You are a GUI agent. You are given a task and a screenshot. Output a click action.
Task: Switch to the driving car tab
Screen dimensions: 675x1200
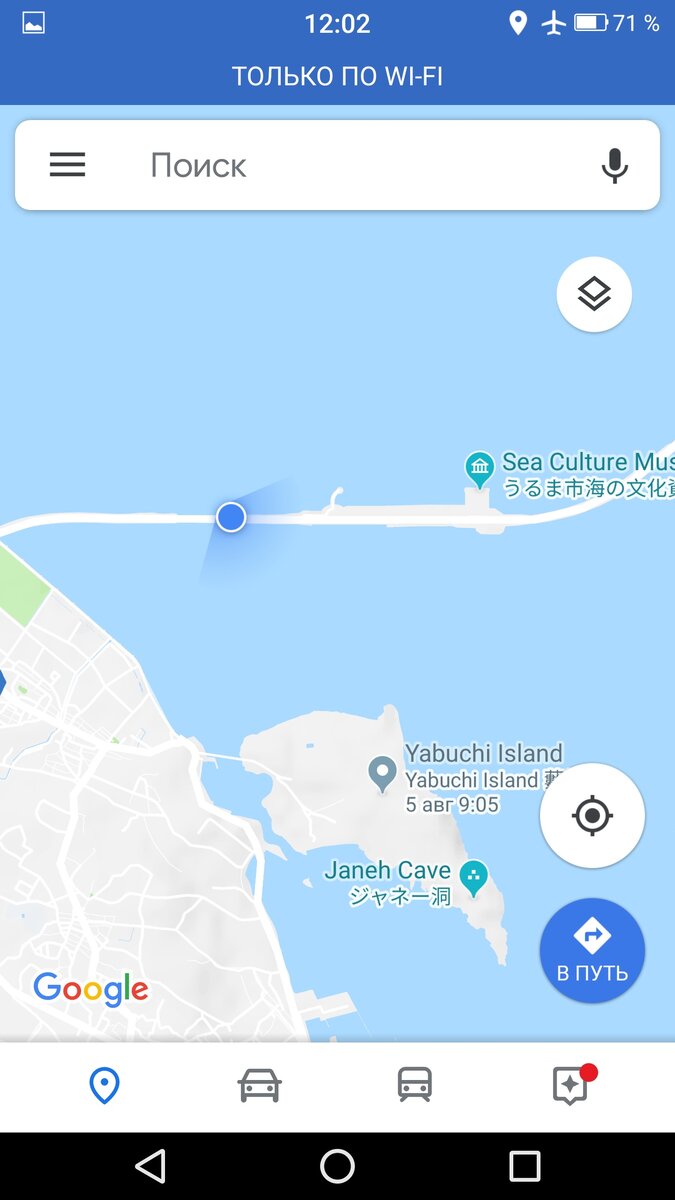tap(260, 1085)
